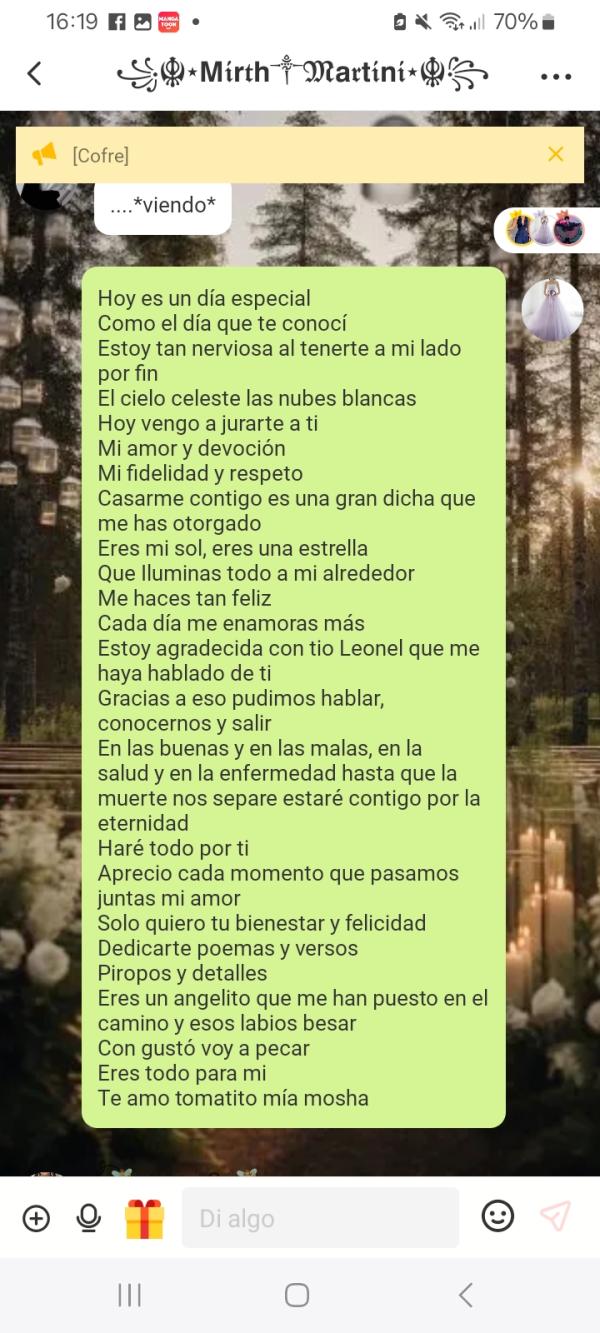Open the plus attachment options

(36, 1218)
